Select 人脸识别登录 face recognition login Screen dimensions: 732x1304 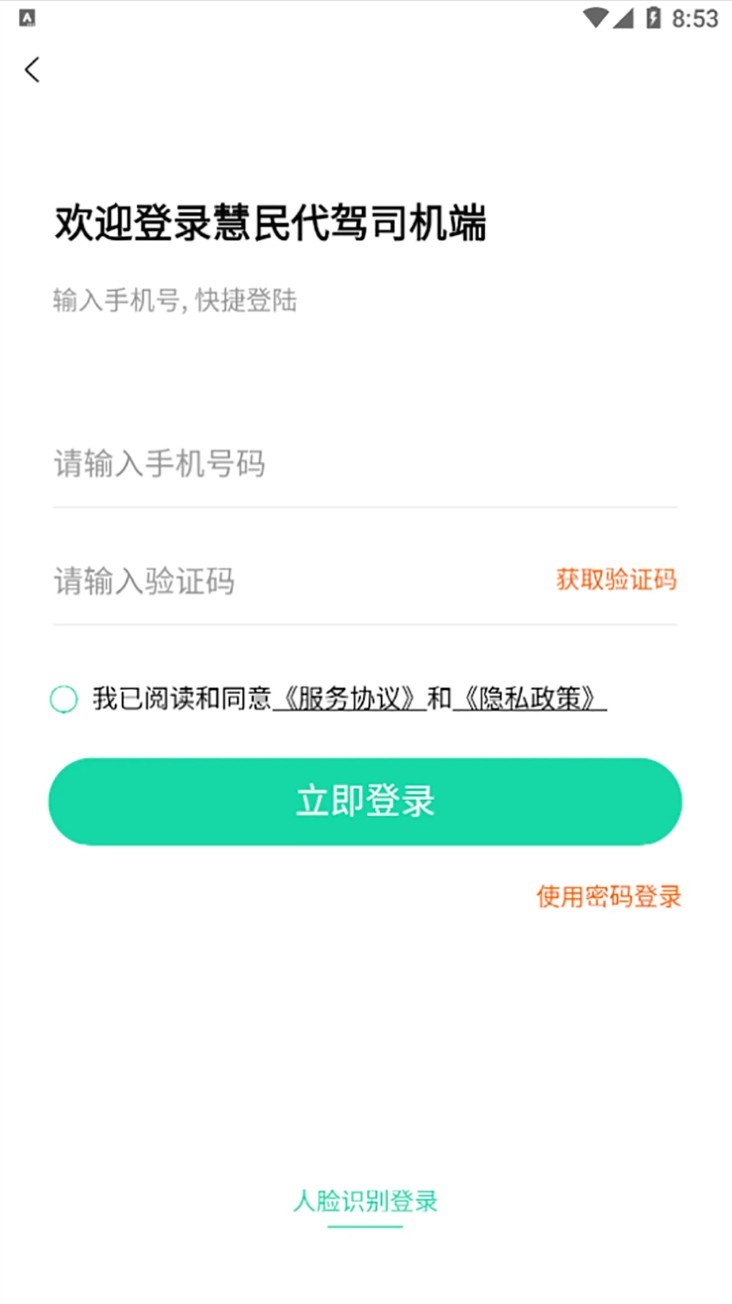tap(366, 1202)
